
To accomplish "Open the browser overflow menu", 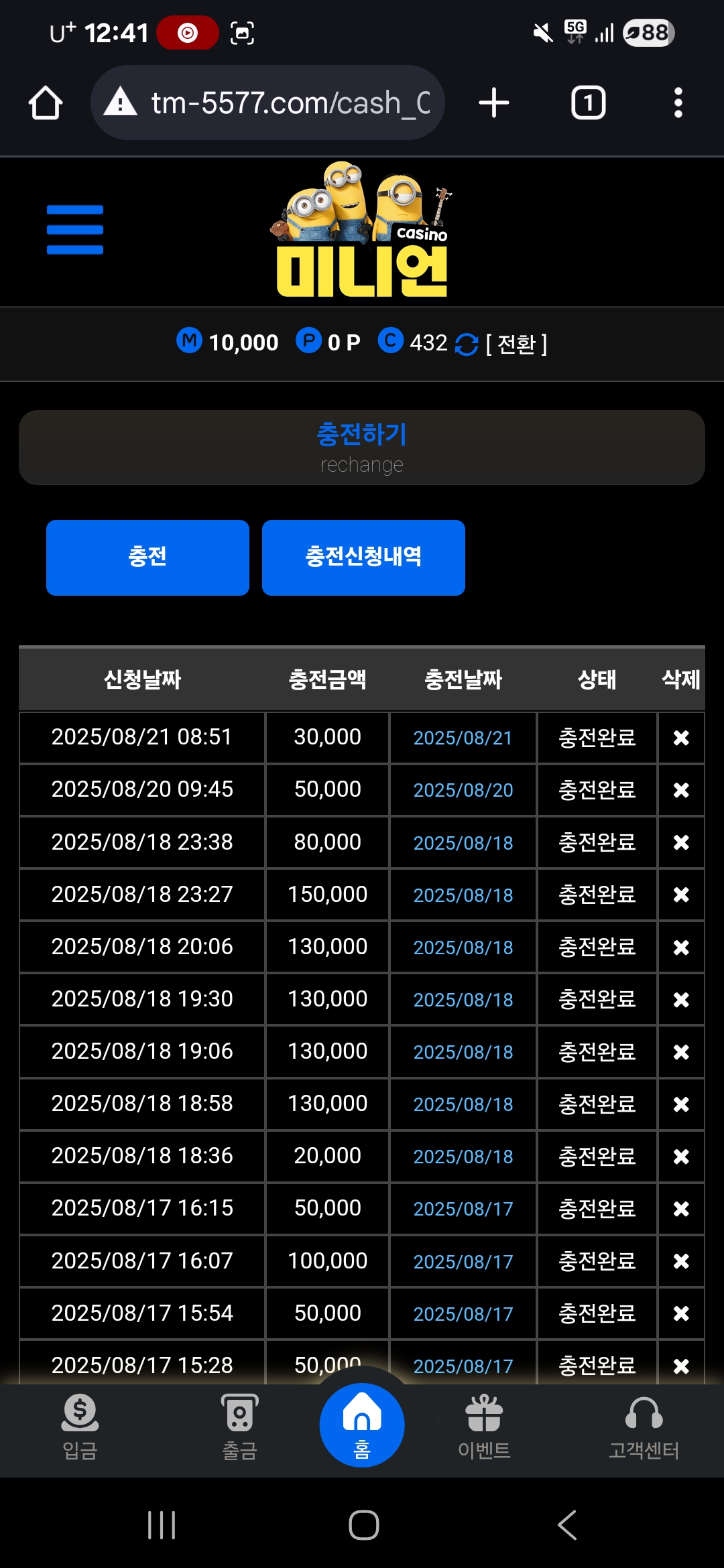I will coord(678,103).
